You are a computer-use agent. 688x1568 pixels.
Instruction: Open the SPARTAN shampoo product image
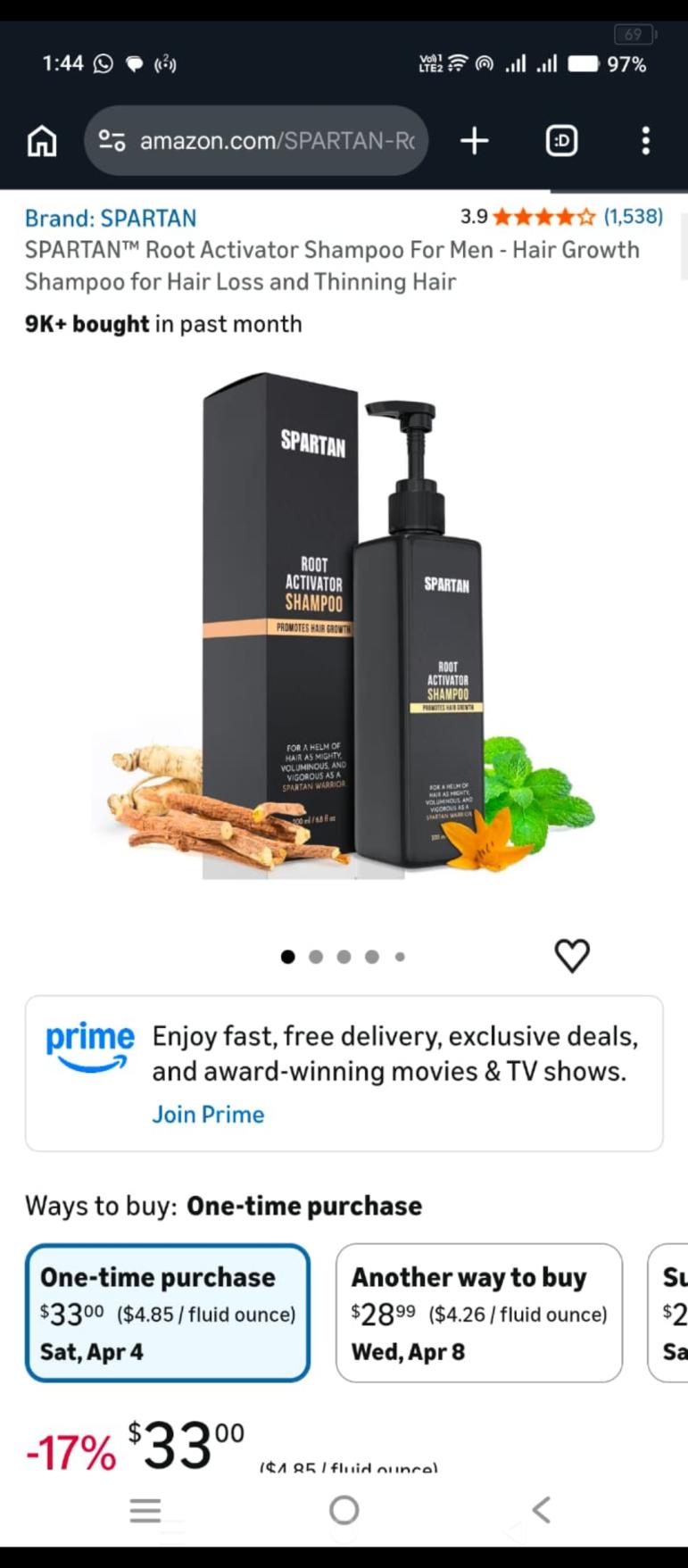point(344,625)
